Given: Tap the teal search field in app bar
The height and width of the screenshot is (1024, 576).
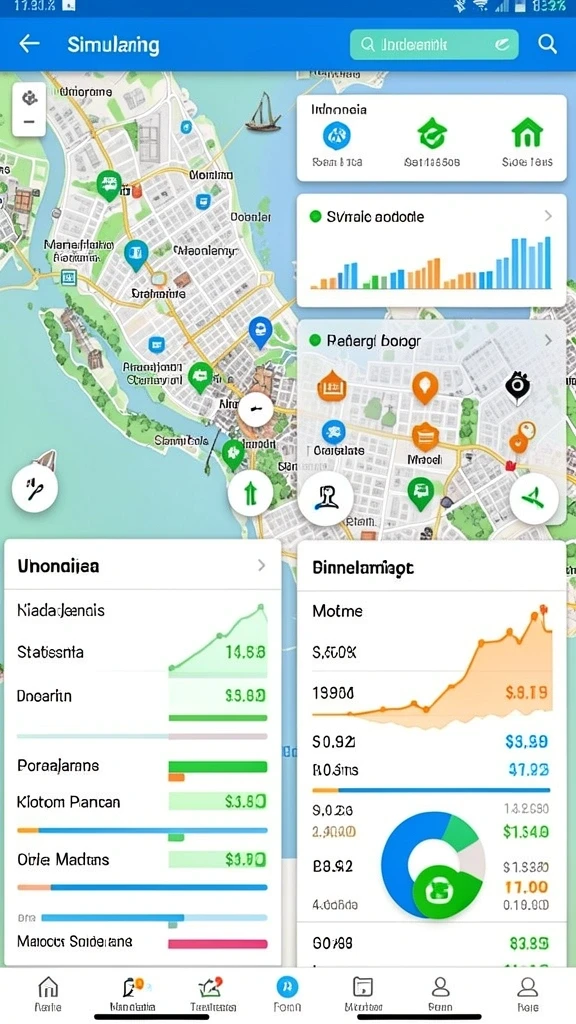Looking at the screenshot, I should coord(434,44).
